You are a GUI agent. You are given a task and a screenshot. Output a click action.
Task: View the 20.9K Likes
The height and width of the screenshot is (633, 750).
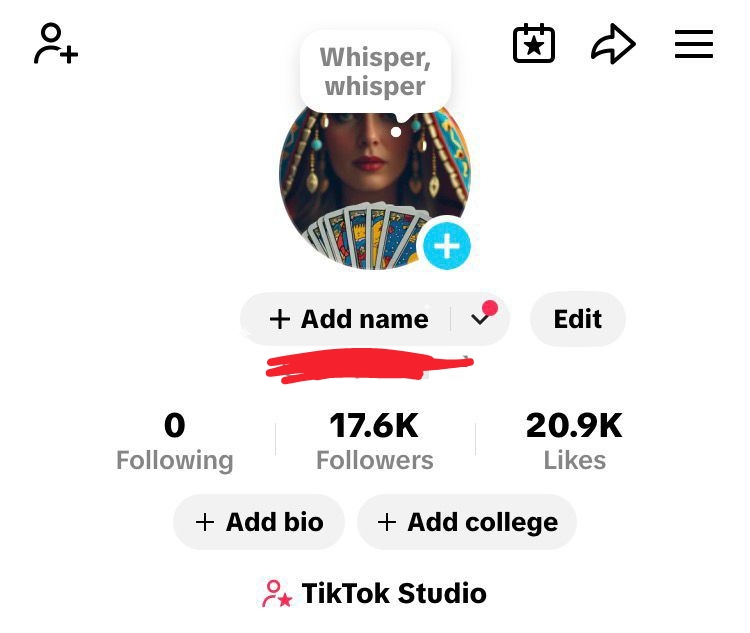pyautogui.click(x=574, y=442)
